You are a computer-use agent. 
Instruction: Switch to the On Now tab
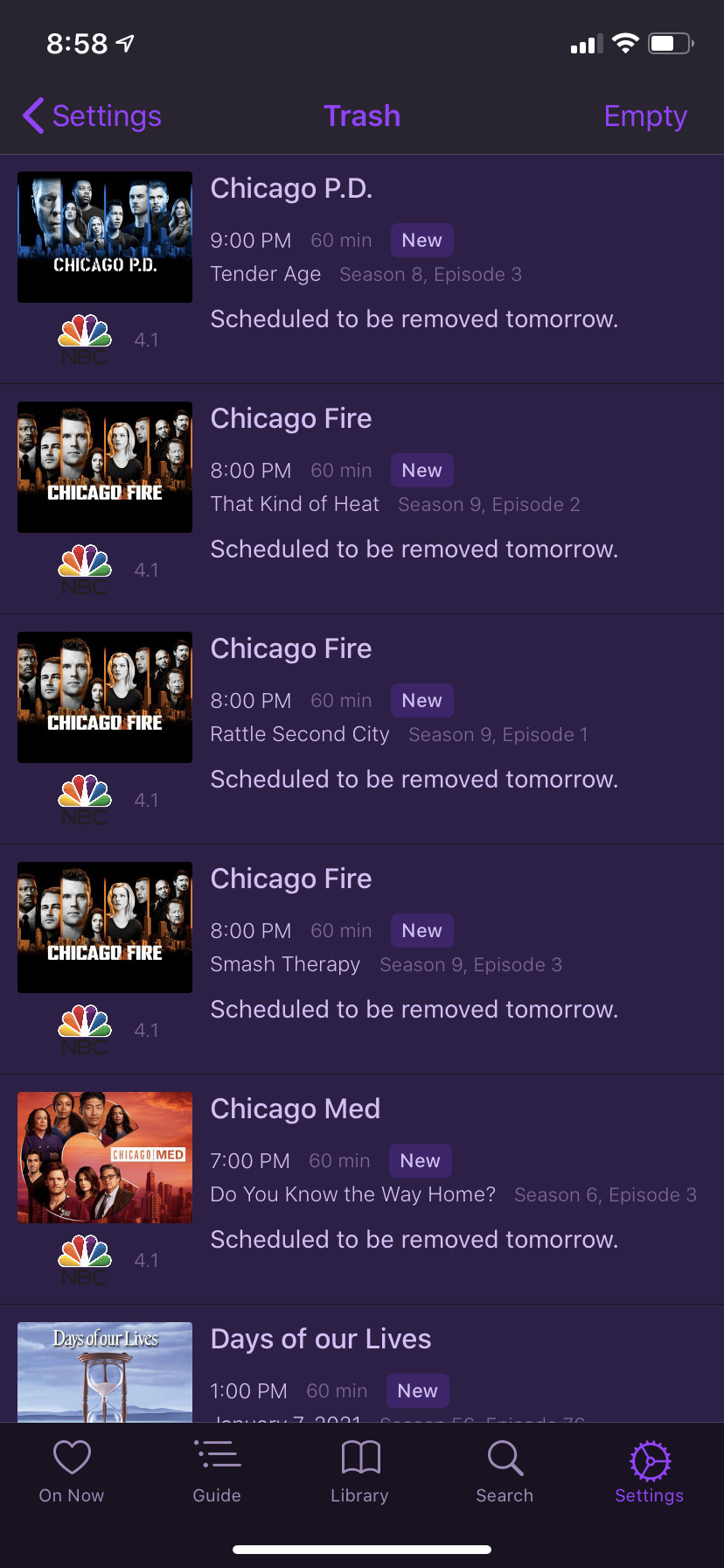pyautogui.click(x=72, y=1472)
